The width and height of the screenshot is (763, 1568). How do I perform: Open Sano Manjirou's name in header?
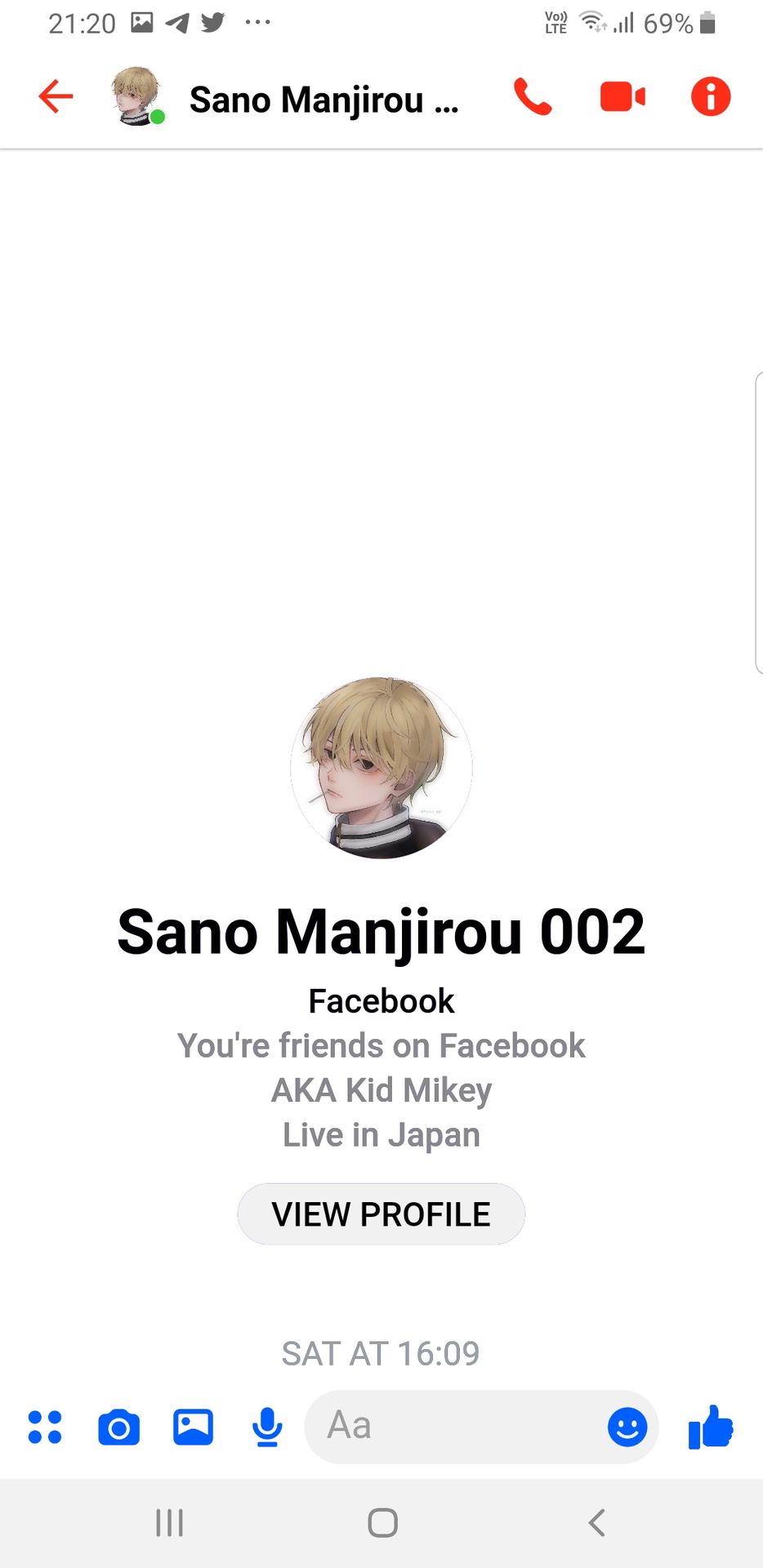pos(324,100)
